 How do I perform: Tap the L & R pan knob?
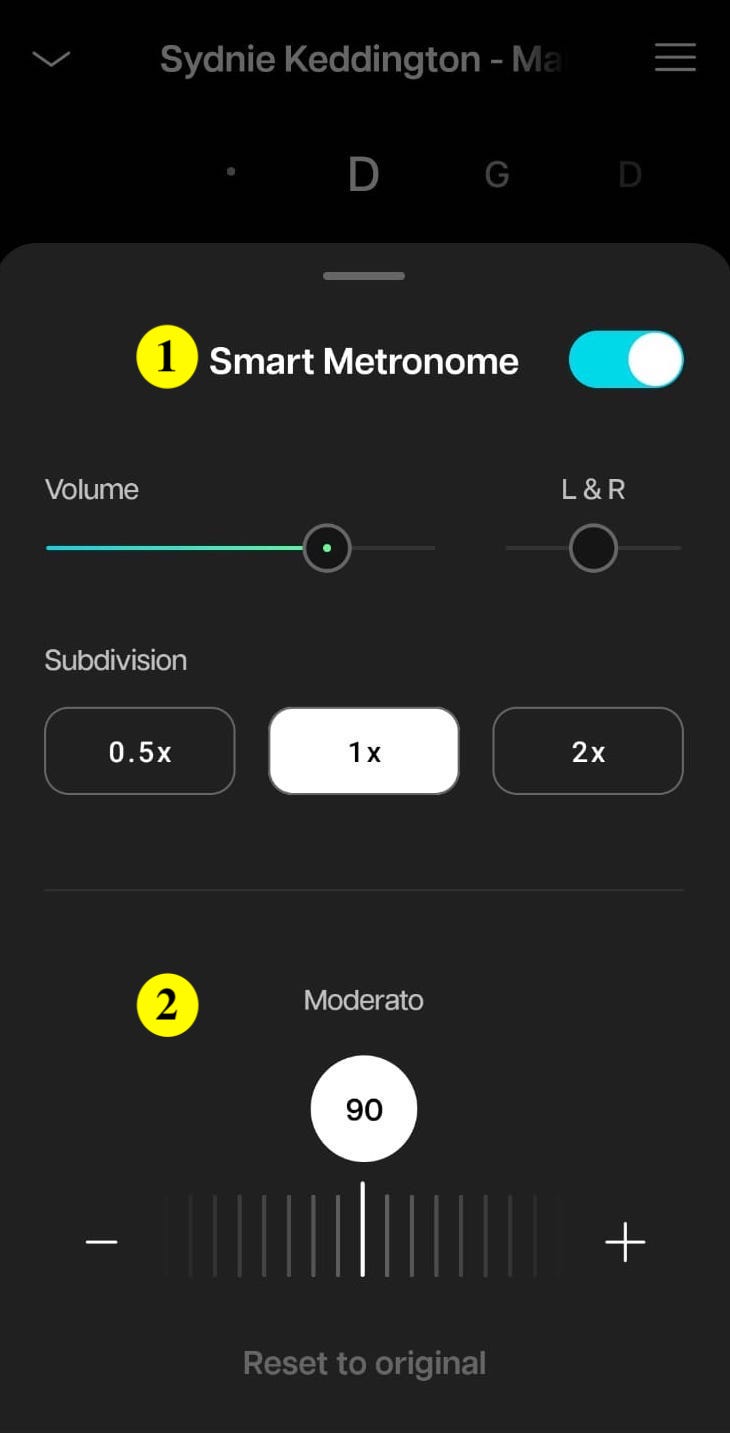[592, 548]
